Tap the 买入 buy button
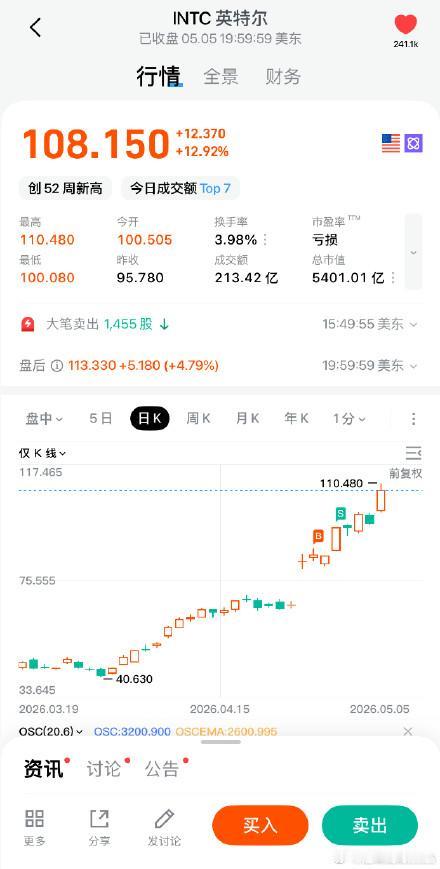 (x=260, y=826)
